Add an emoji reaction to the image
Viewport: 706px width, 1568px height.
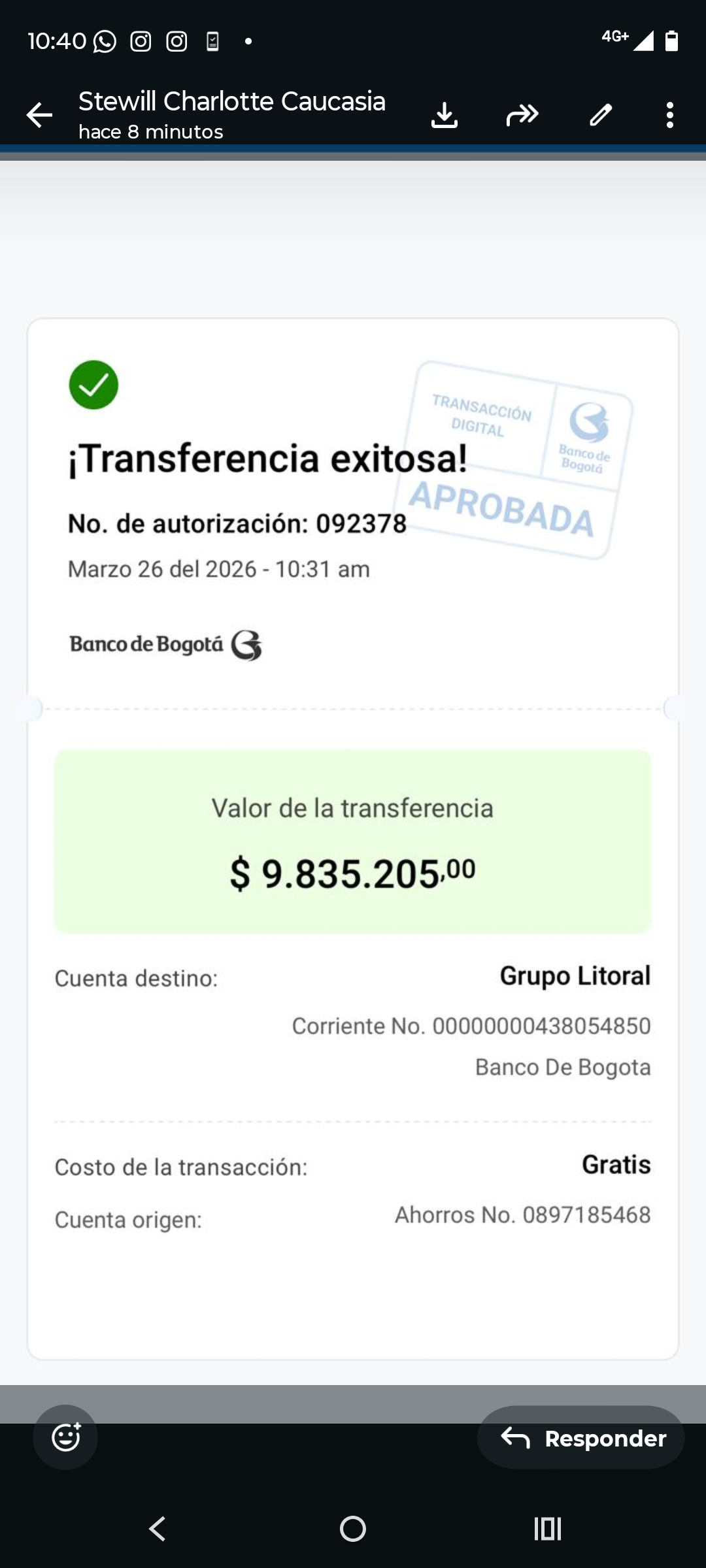tap(65, 1437)
